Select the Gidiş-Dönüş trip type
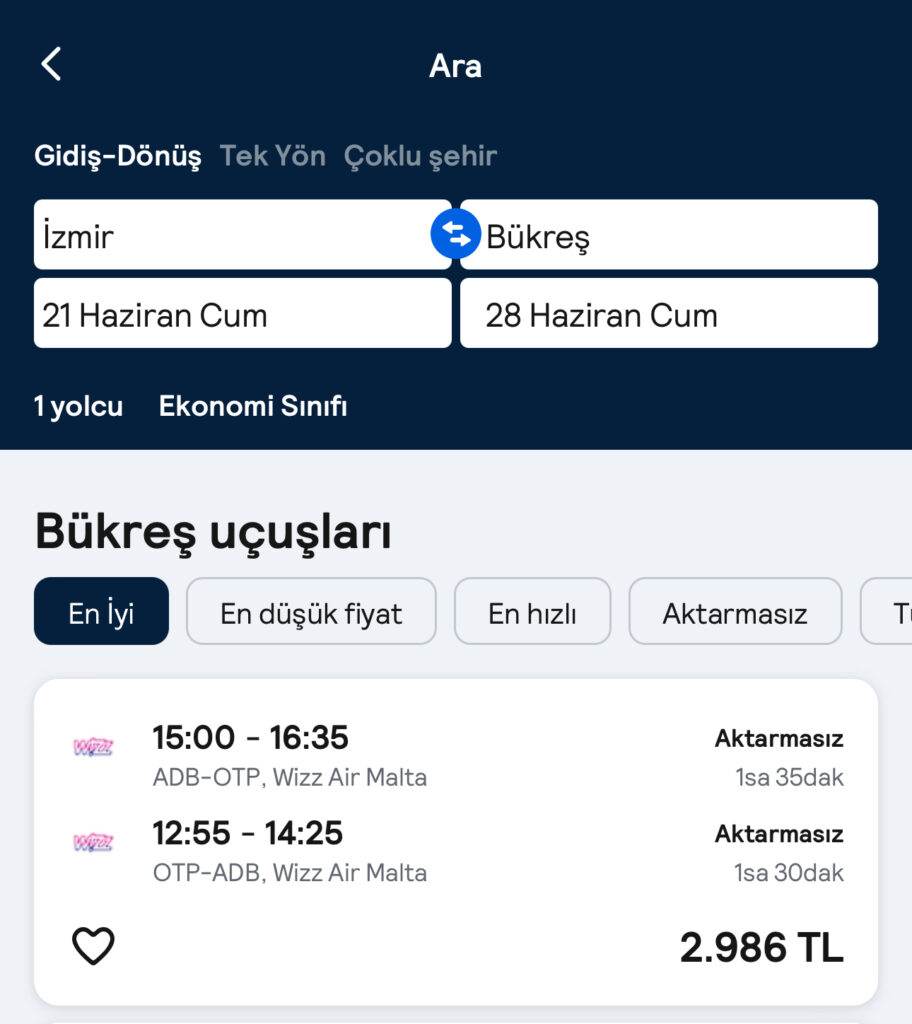Image resolution: width=912 pixels, height=1024 pixels. pyautogui.click(x=117, y=156)
